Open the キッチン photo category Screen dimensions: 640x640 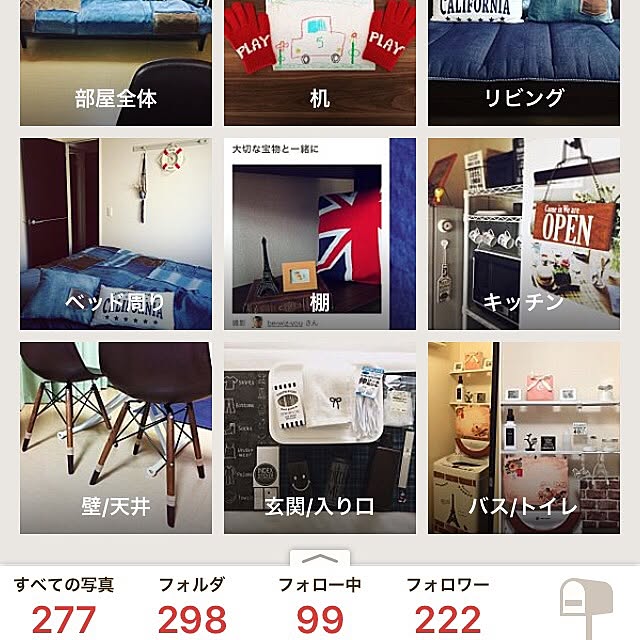tap(523, 234)
